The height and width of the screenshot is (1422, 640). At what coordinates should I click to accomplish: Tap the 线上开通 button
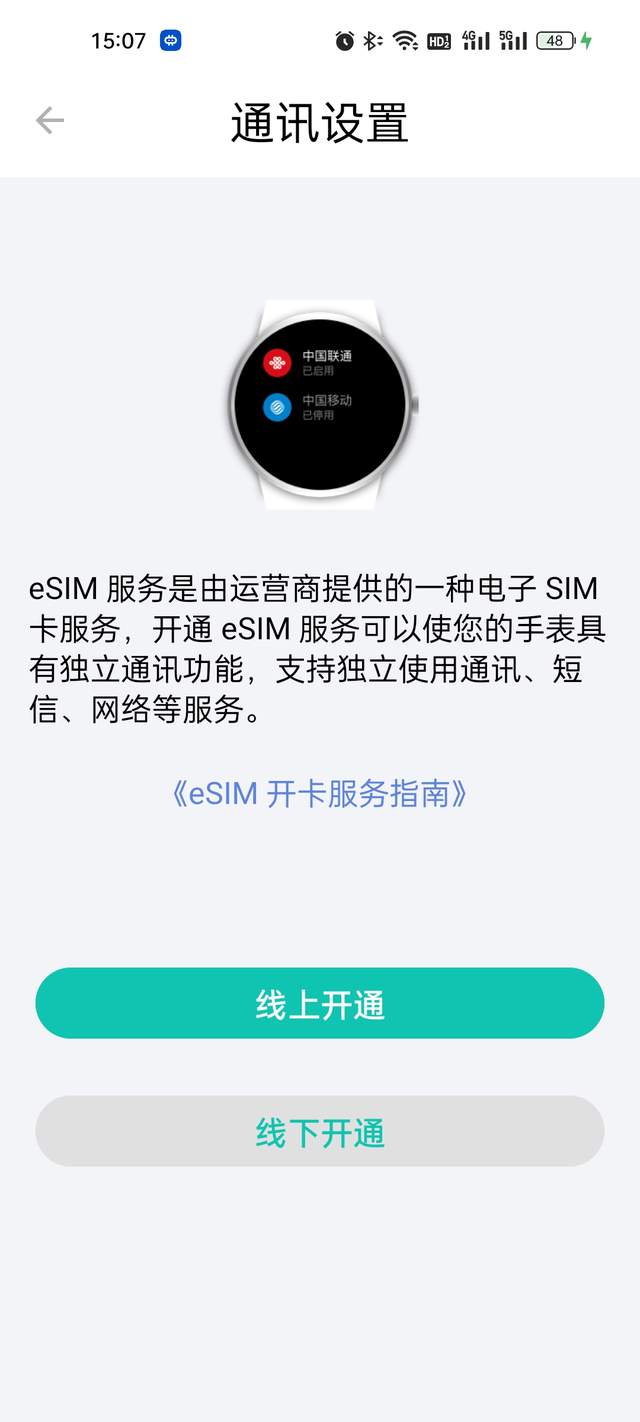(320, 1004)
